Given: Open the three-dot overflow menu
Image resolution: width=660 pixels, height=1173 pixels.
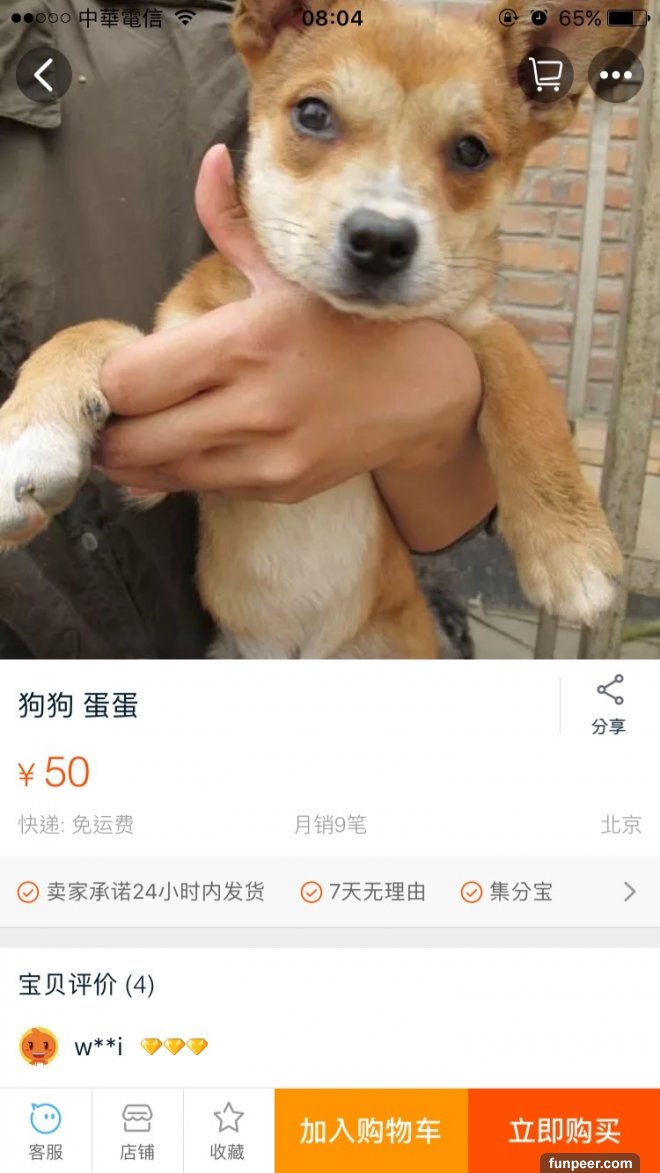Looking at the screenshot, I should point(615,75).
